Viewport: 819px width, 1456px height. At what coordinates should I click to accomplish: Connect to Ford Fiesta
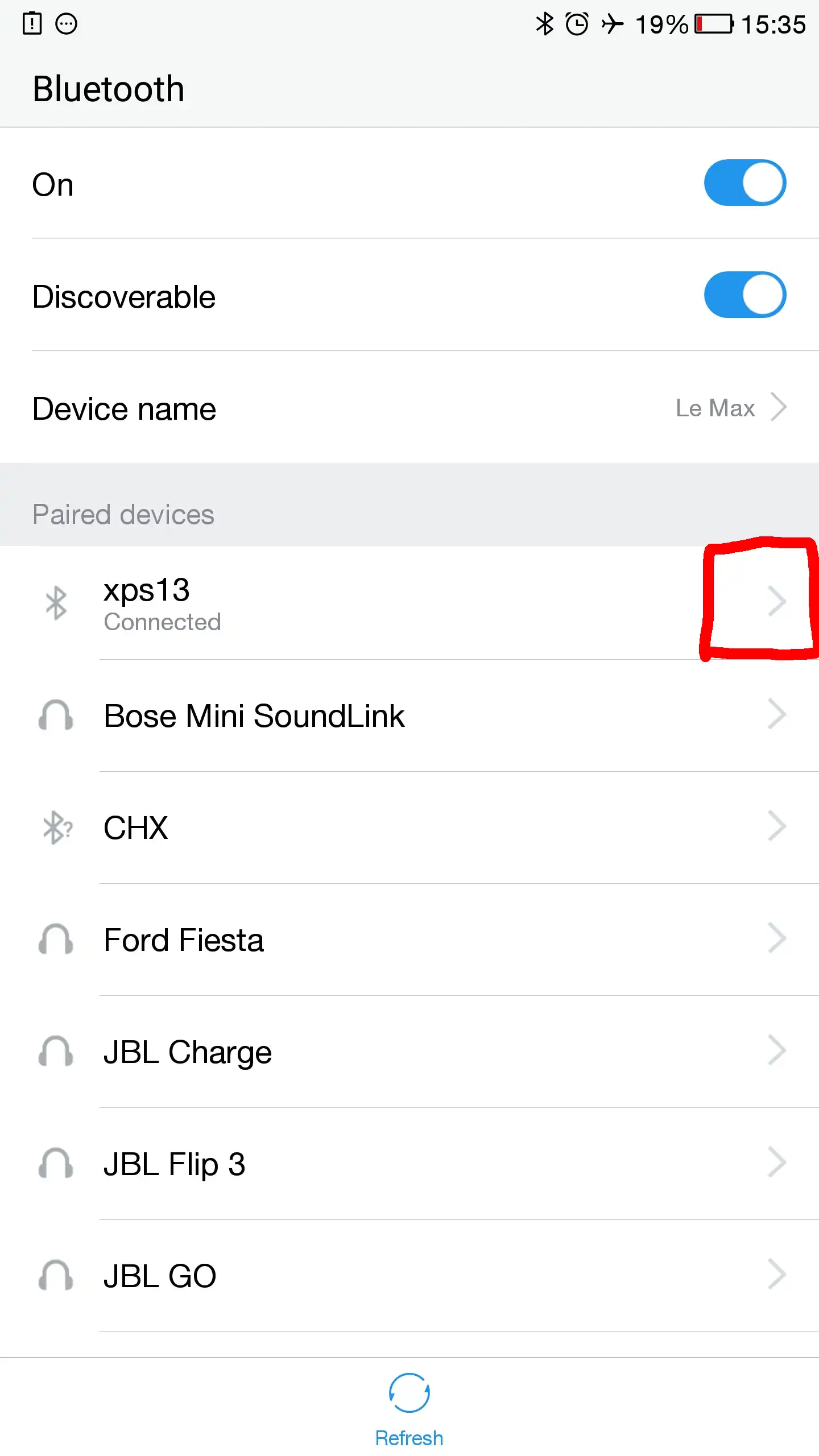click(x=183, y=940)
